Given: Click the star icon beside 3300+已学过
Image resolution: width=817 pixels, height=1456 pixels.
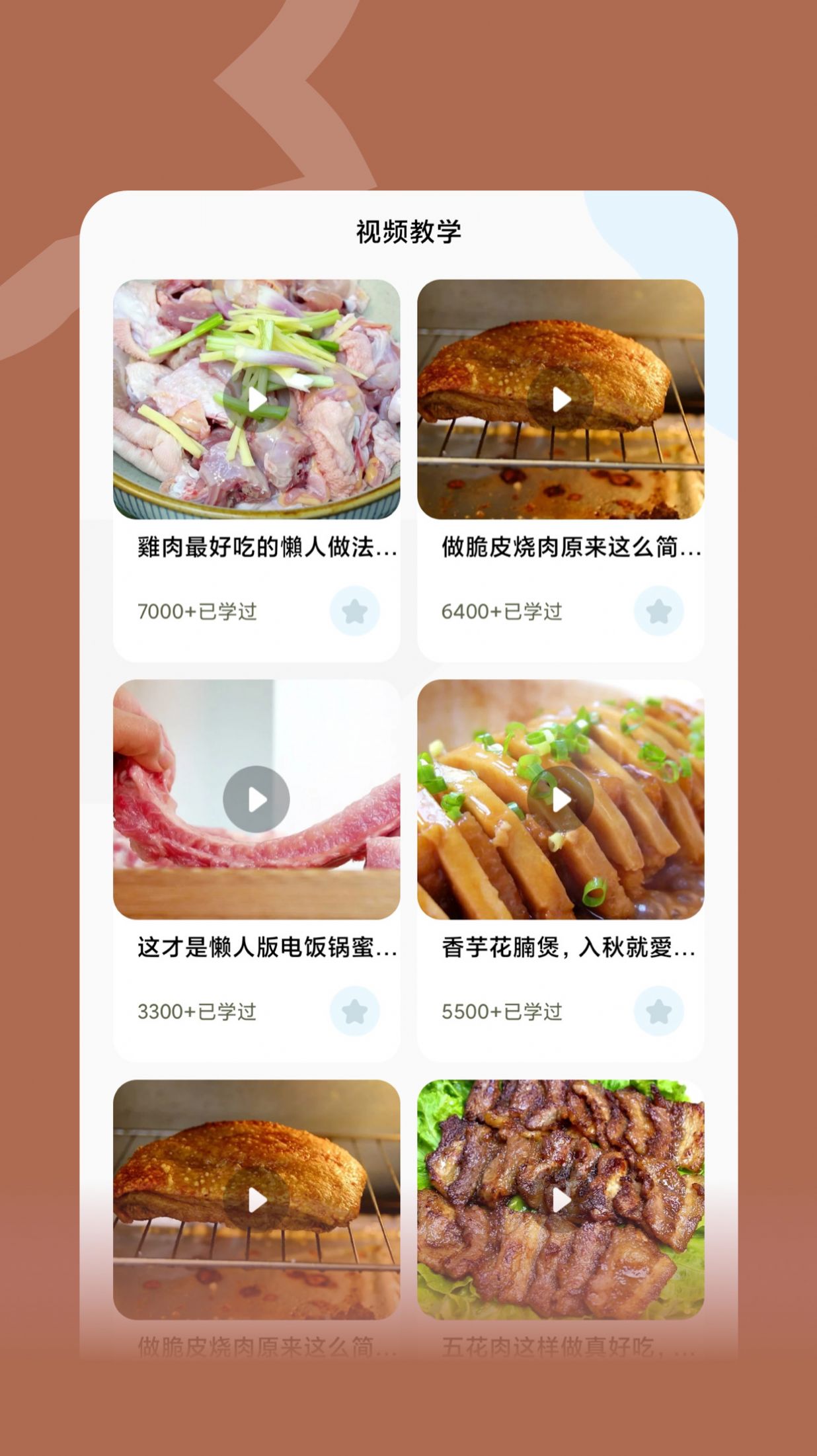Looking at the screenshot, I should [x=353, y=1011].
